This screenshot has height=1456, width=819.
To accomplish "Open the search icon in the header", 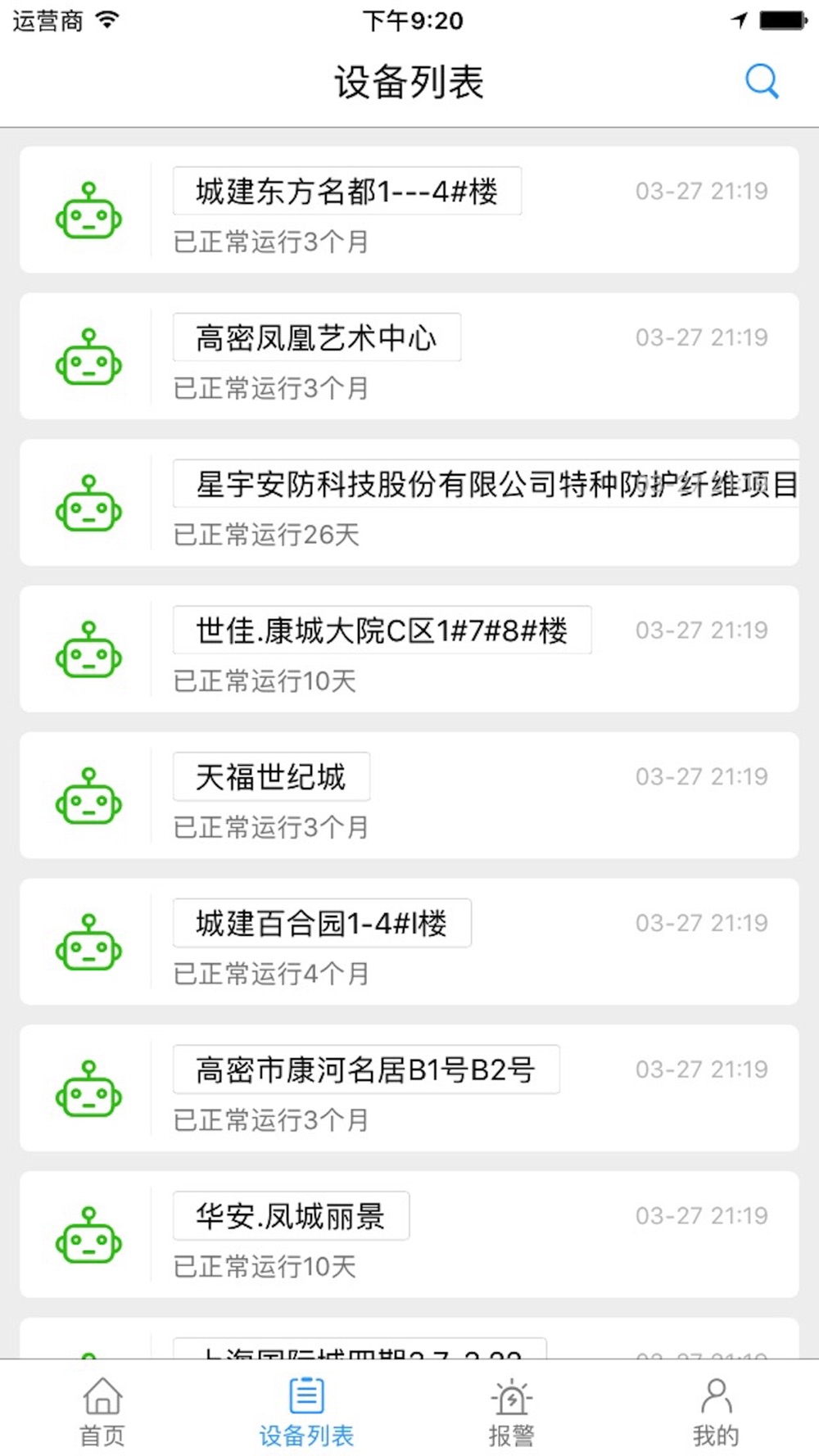I will [x=761, y=82].
